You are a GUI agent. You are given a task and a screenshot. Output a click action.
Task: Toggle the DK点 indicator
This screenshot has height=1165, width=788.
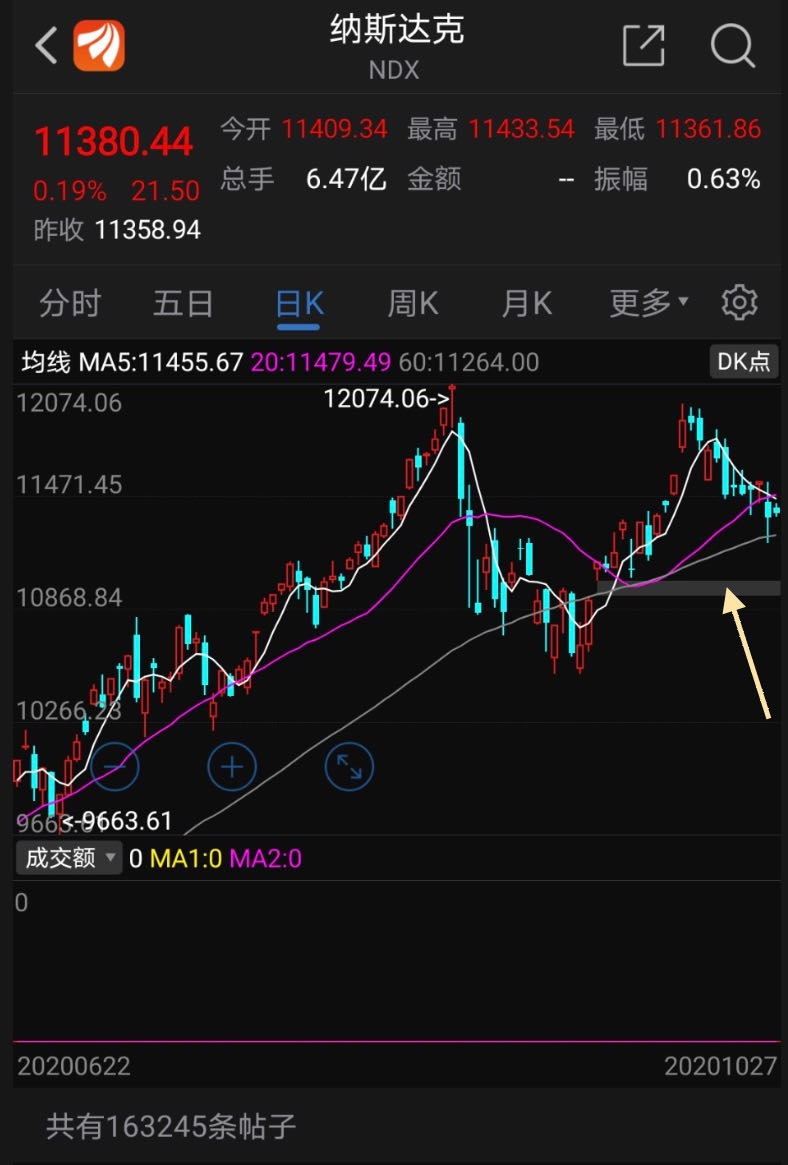tap(744, 361)
